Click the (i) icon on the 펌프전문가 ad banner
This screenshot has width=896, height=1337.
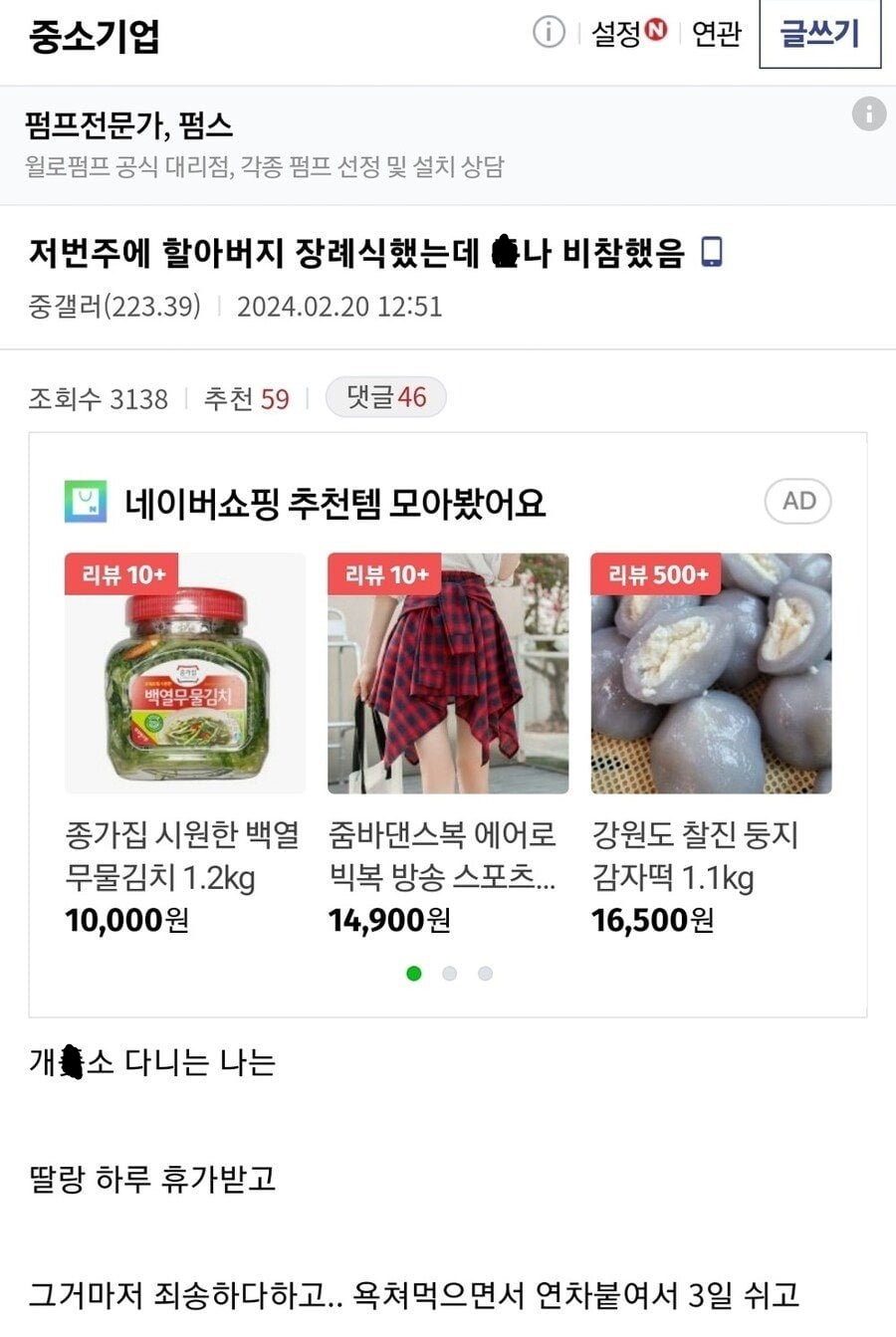tap(868, 113)
